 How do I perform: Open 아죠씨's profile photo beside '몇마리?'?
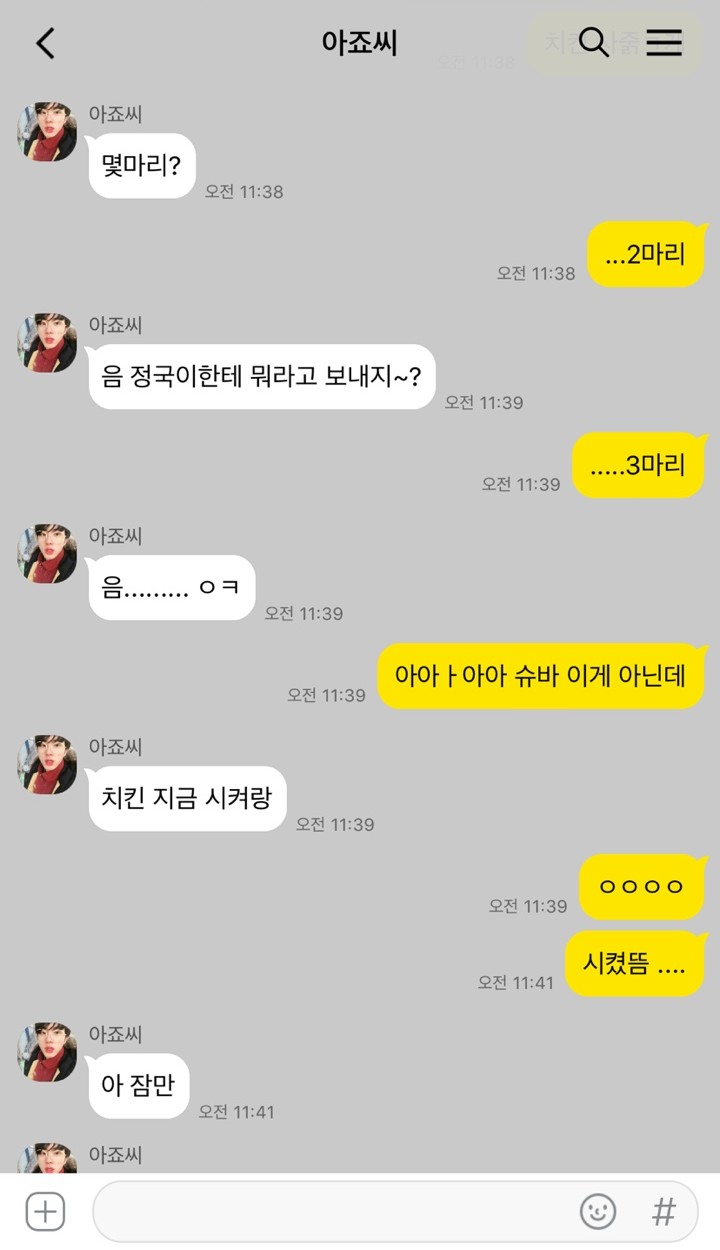point(47,132)
